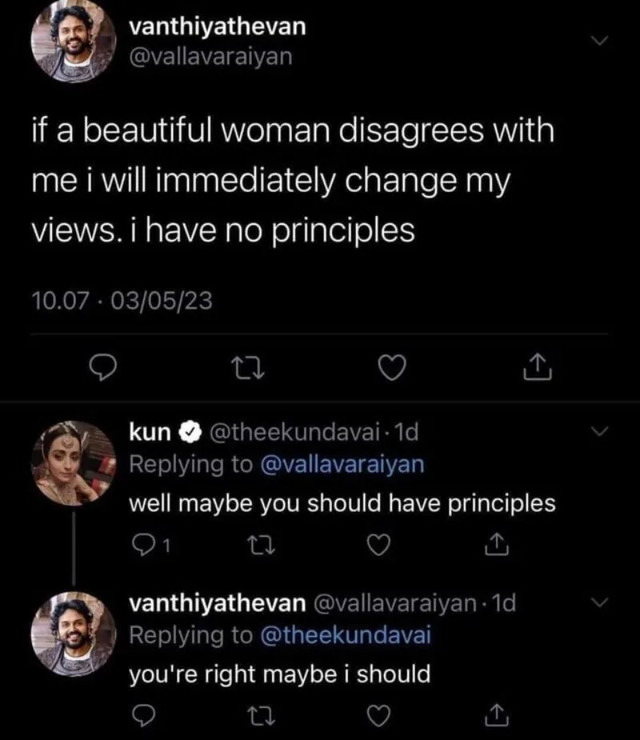The width and height of the screenshot is (640, 740).
Task: Open vanthiyathevan's profile photo on the main tweet
Action: (72, 41)
